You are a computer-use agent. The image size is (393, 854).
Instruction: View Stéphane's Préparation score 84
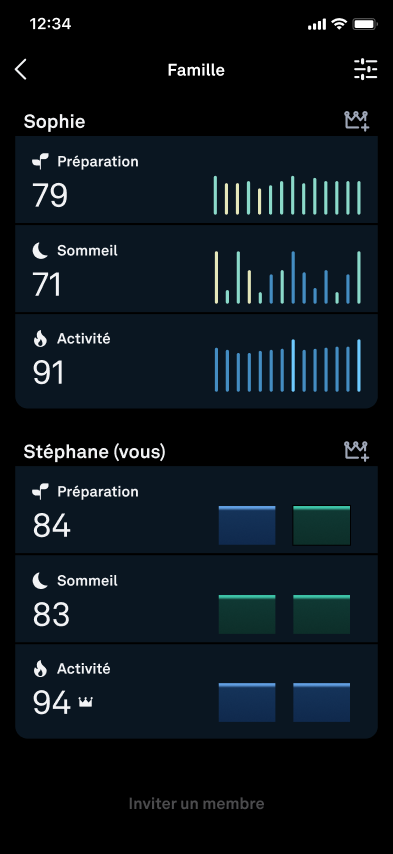[196, 510]
